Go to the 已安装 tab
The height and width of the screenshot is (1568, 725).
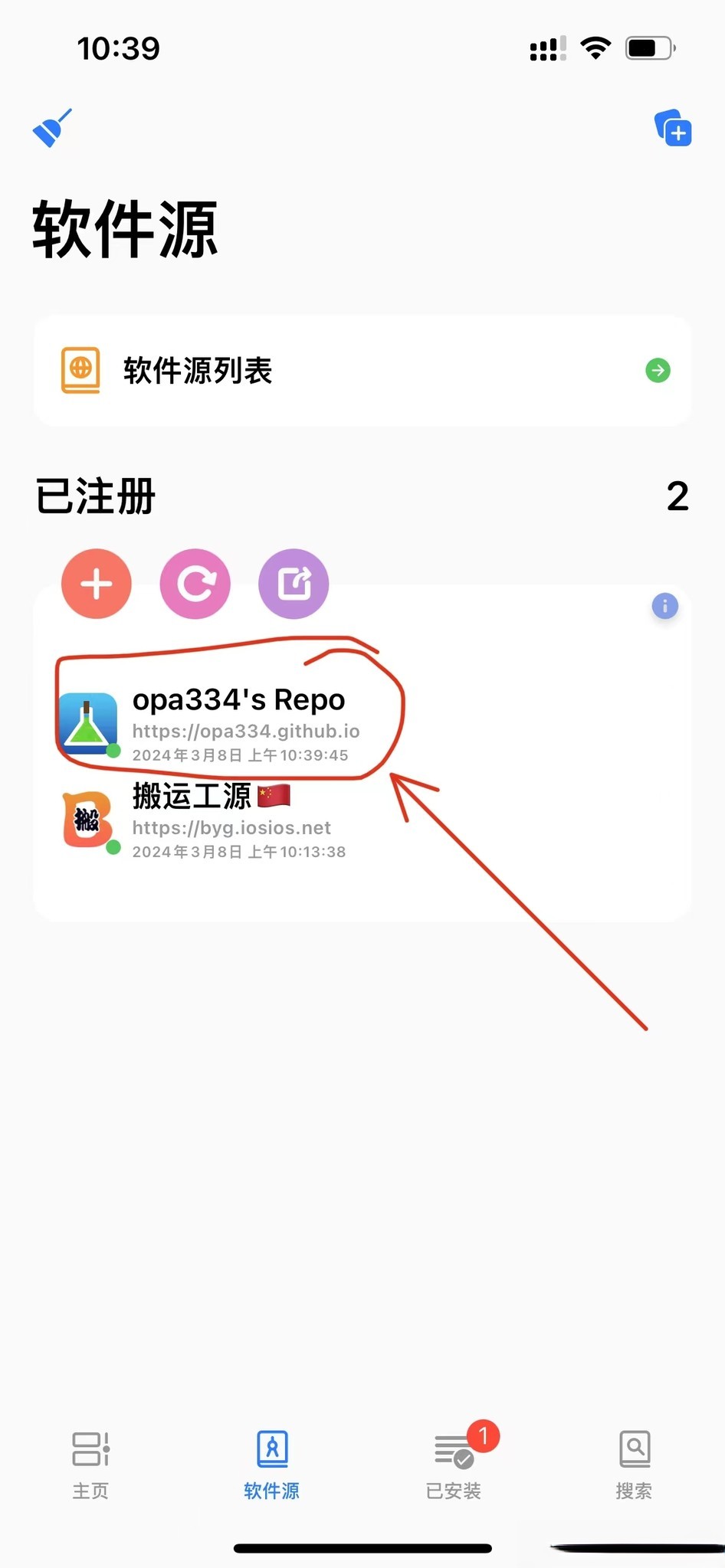[x=454, y=1464]
